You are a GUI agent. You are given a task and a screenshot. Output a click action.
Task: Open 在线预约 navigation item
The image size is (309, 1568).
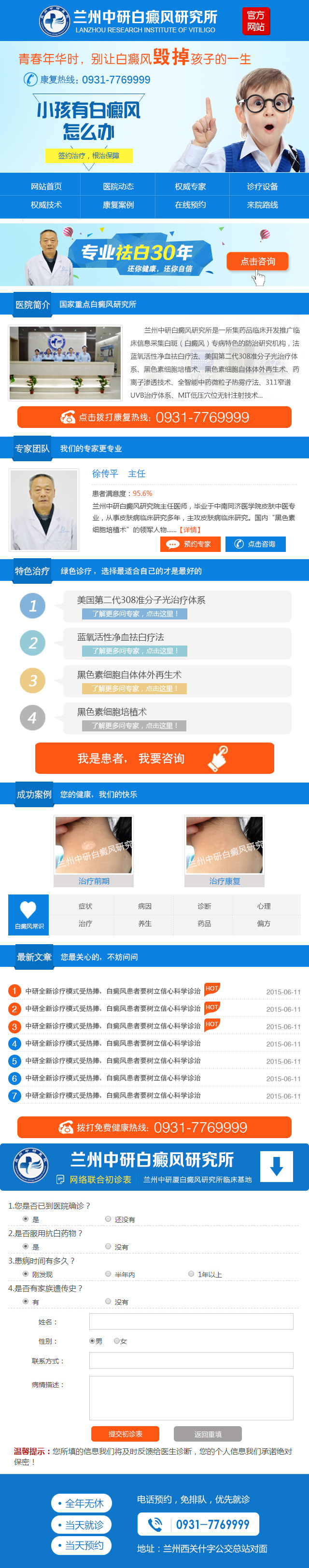[190, 205]
